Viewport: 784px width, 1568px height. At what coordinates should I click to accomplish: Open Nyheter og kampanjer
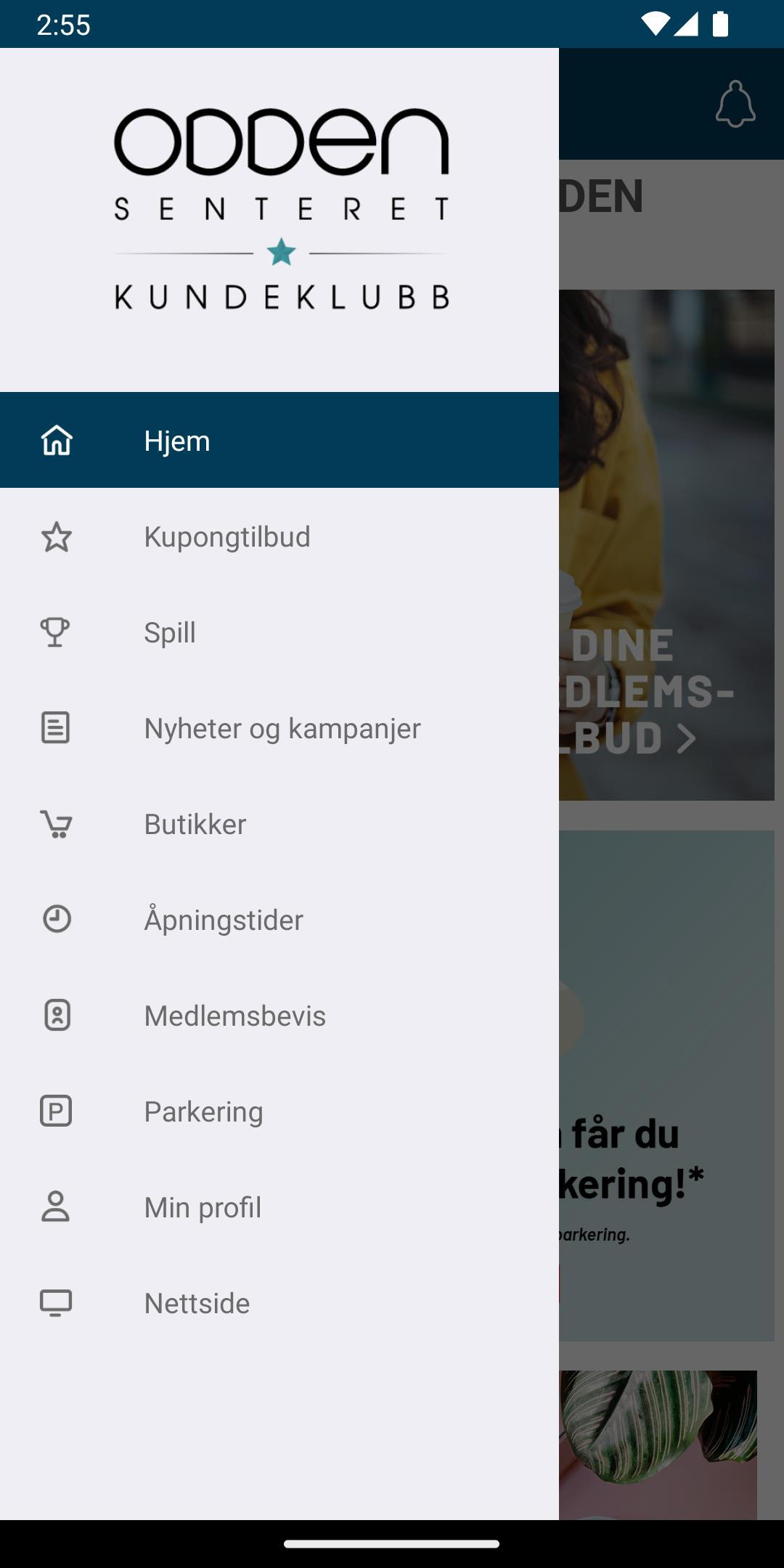click(279, 728)
